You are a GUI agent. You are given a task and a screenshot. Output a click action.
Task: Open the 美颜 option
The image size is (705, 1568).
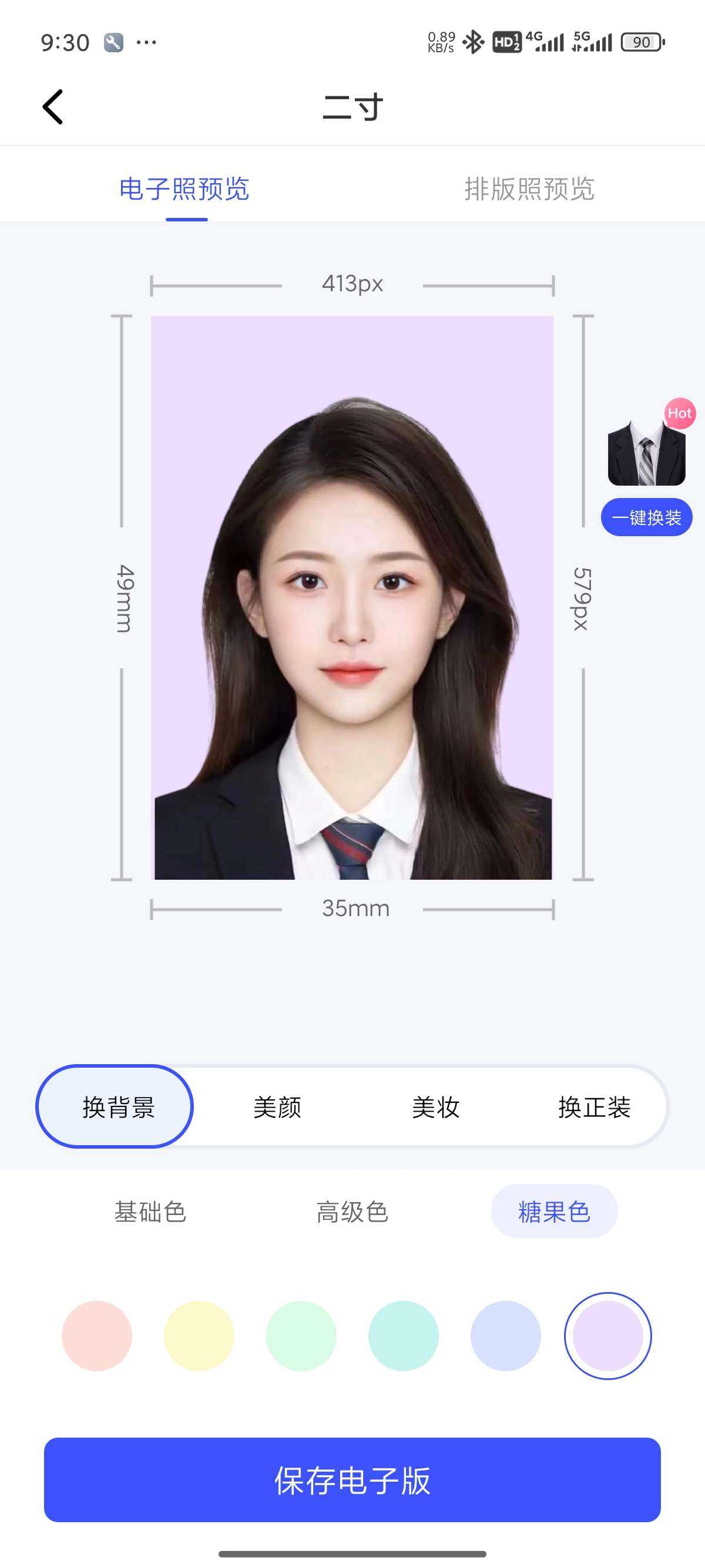[x=277, y=1106]
